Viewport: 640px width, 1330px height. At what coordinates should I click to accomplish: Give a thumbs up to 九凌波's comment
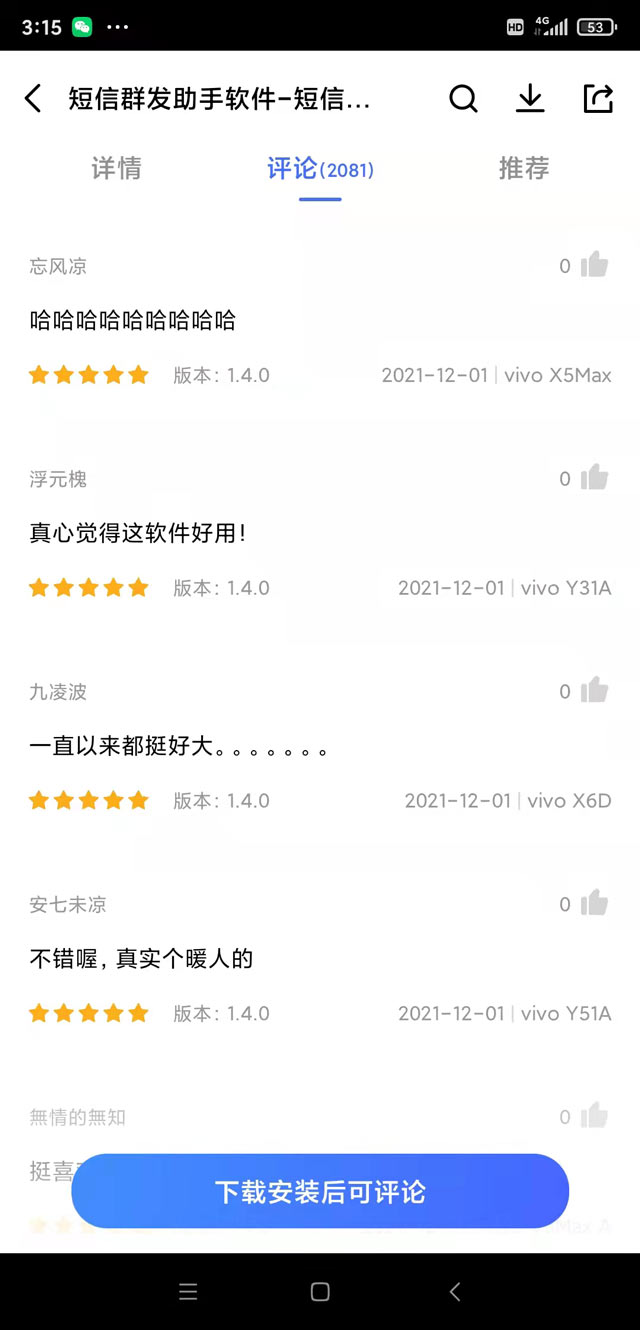click(x=594, y=691)
